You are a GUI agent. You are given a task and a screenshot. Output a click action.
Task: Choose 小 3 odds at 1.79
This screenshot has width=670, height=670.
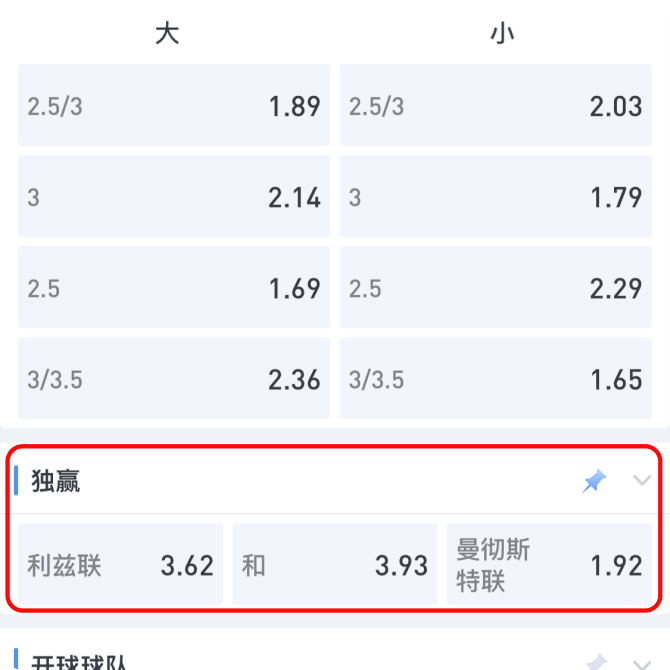[496, 197]
